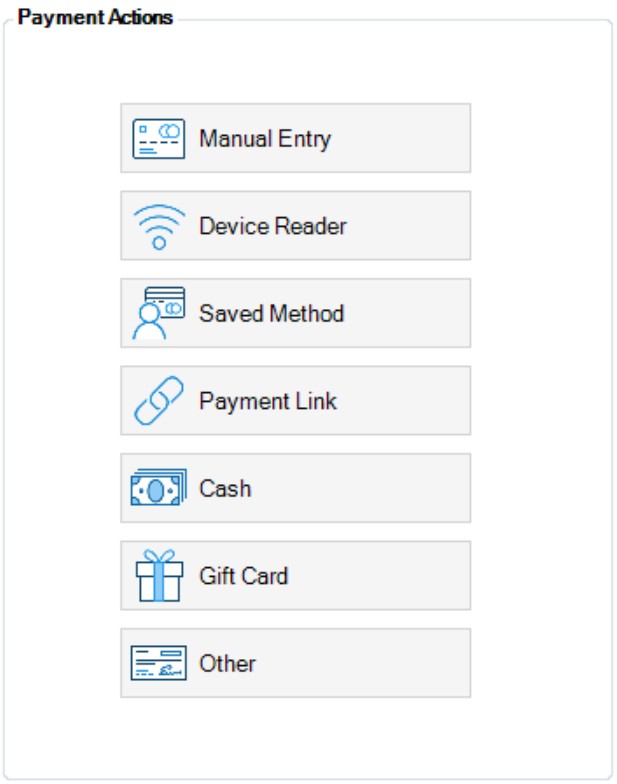Pay with a Saved Method
617x784 pixels.
pyautogui.click(x=295, y=313)
